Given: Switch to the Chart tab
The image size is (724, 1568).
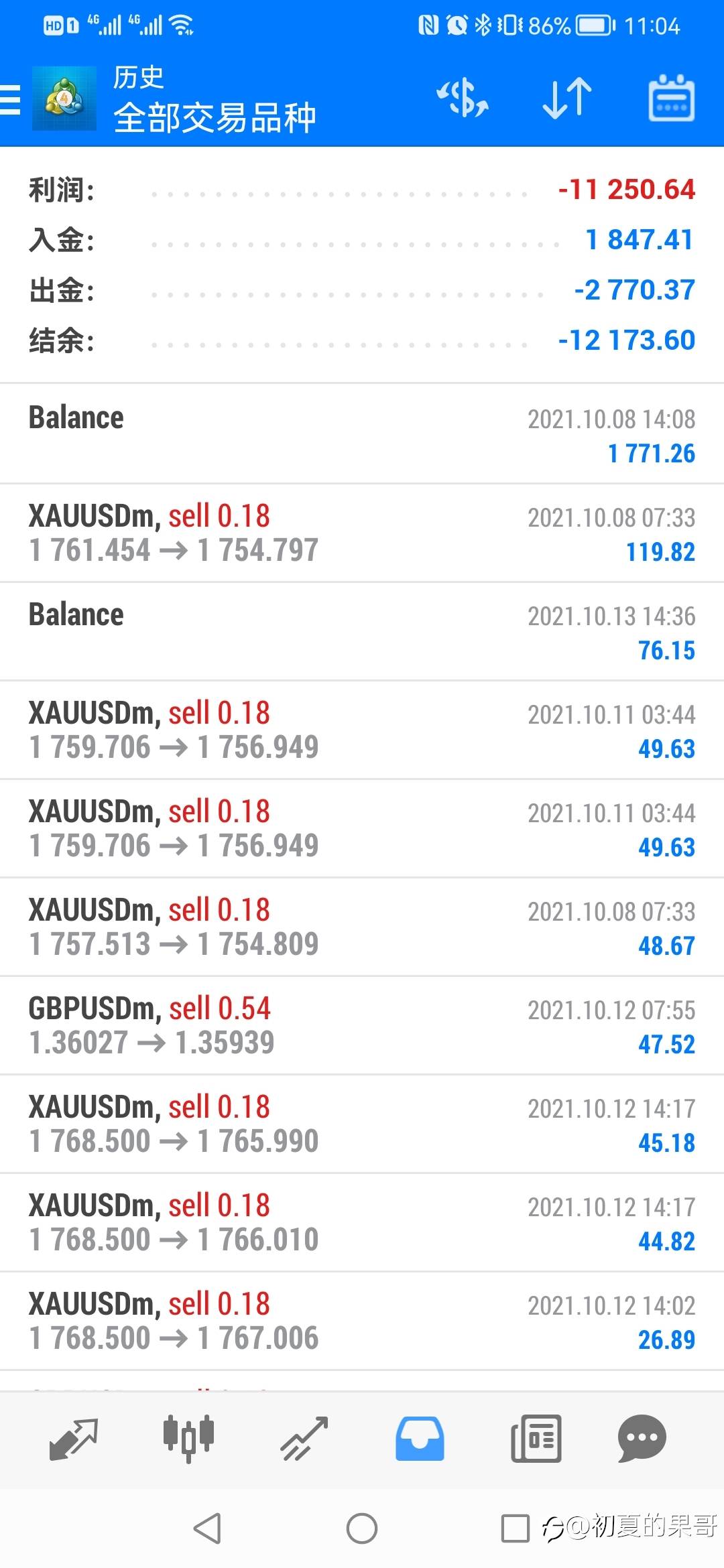Looking at the screenshot, I should coord(188,1439).
